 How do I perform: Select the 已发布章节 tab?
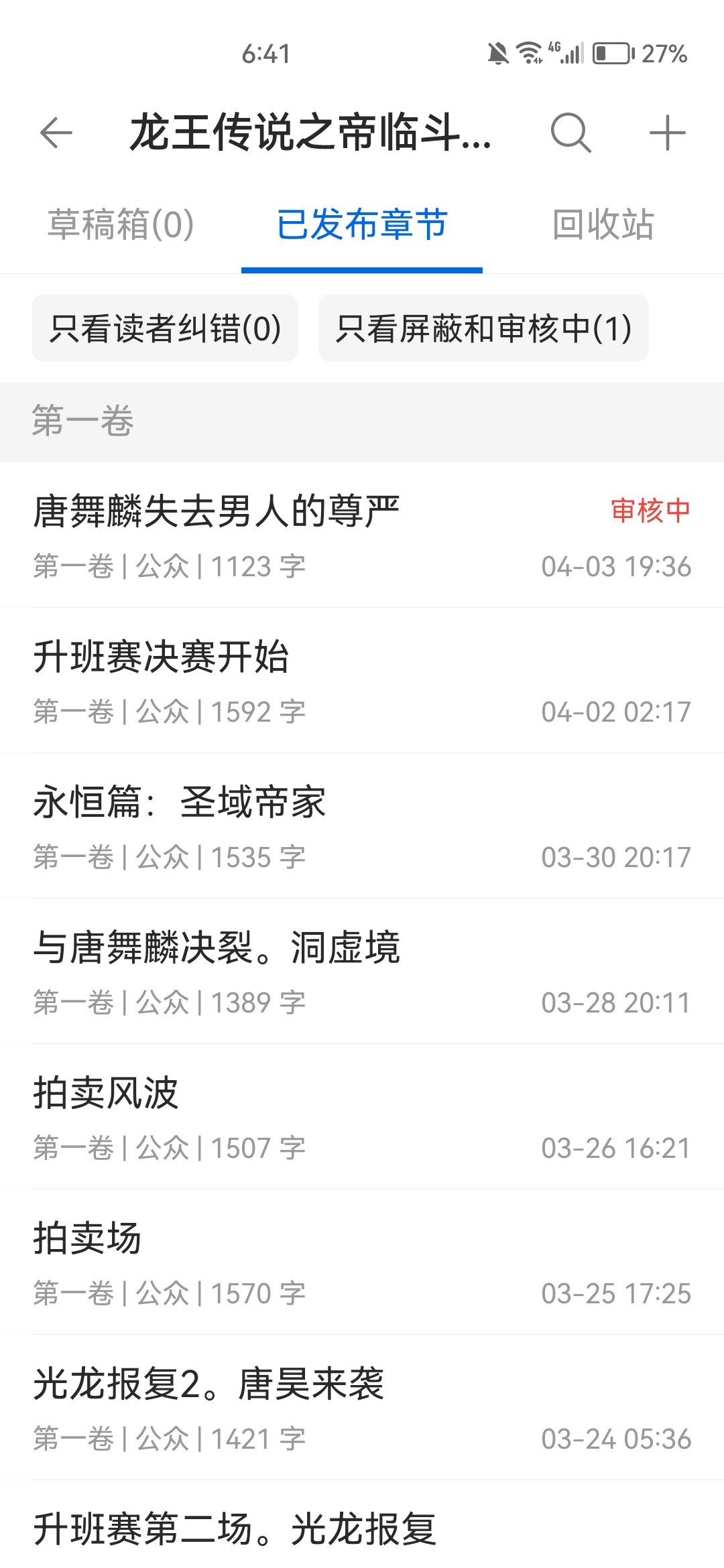pyautogui.click(x=362, y=224)
